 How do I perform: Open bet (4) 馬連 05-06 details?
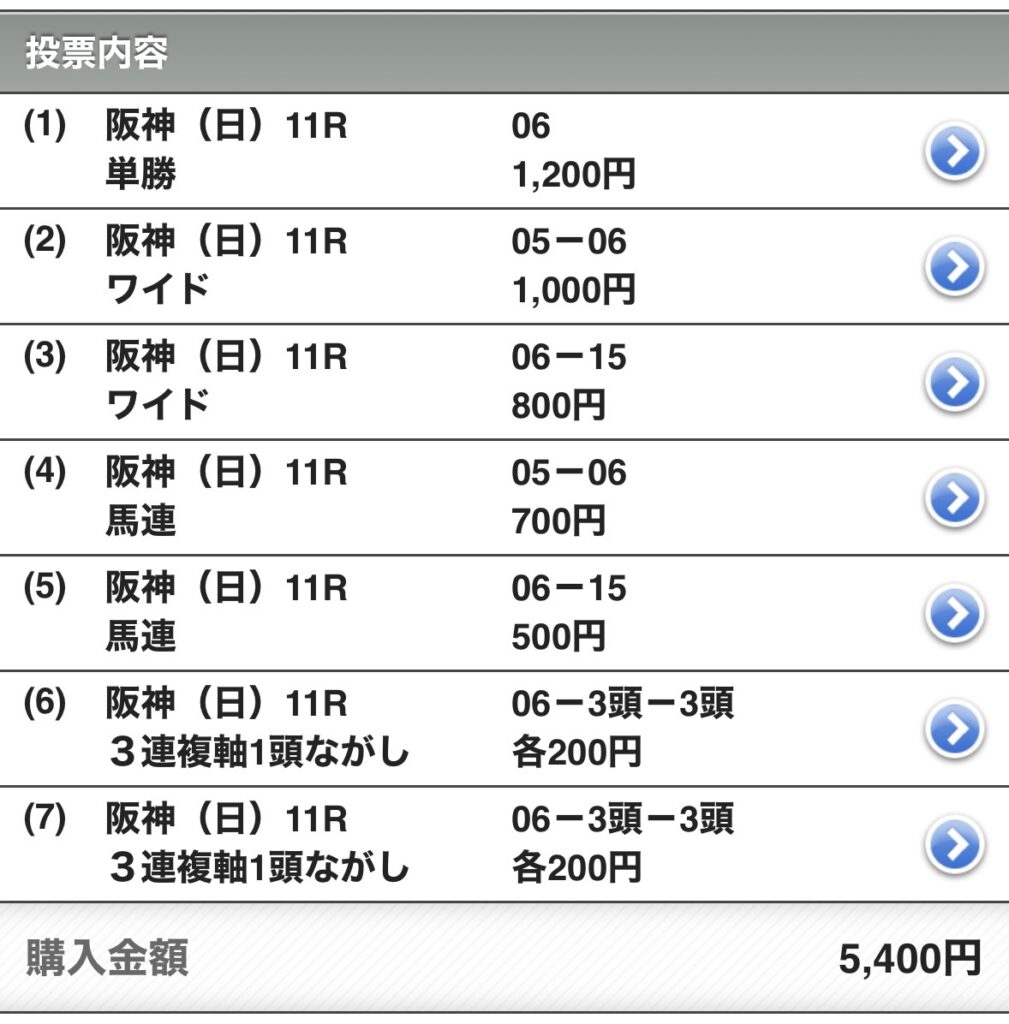click(955, 498)
